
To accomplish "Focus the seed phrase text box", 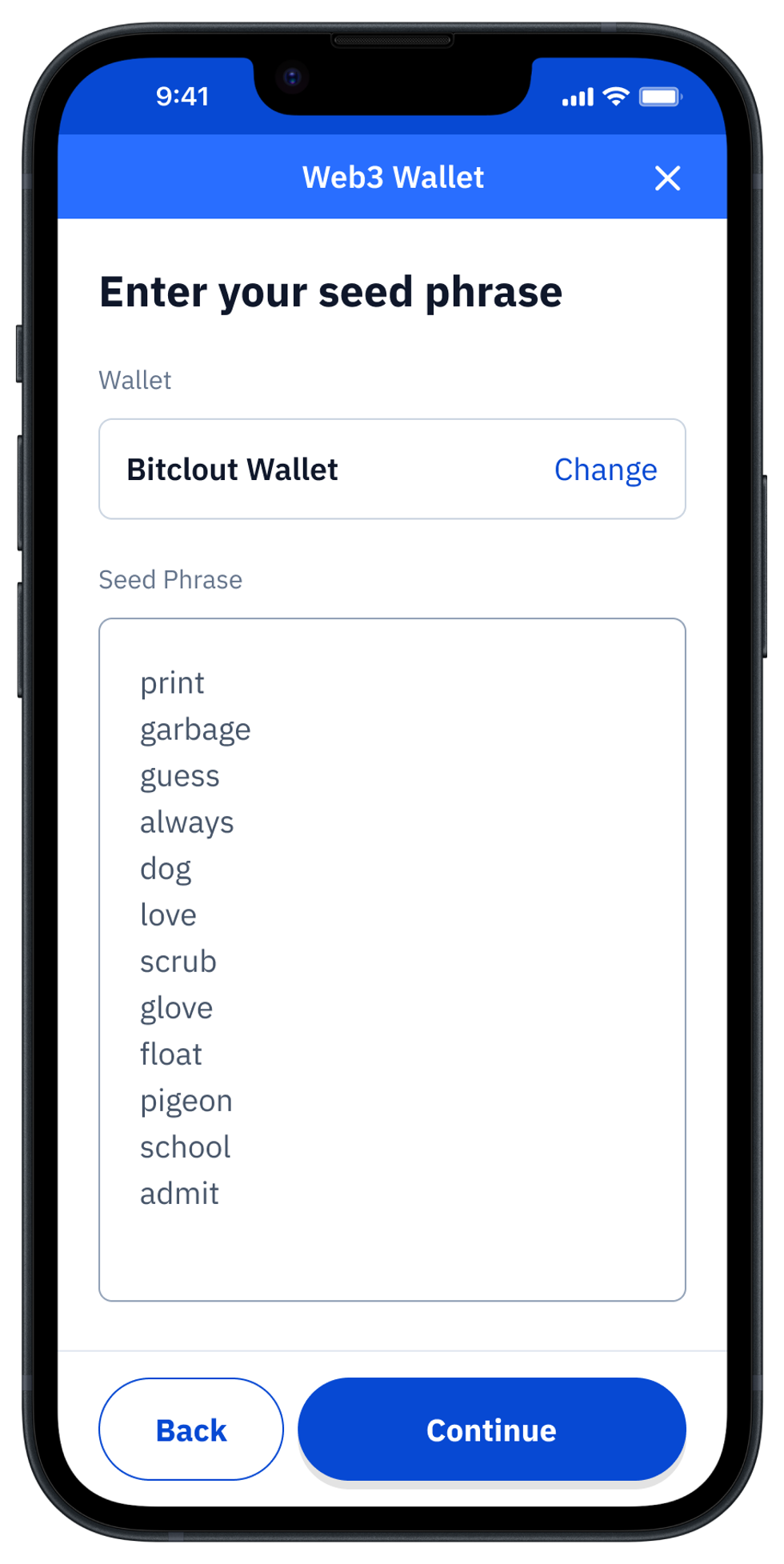I will pos(392,959).
